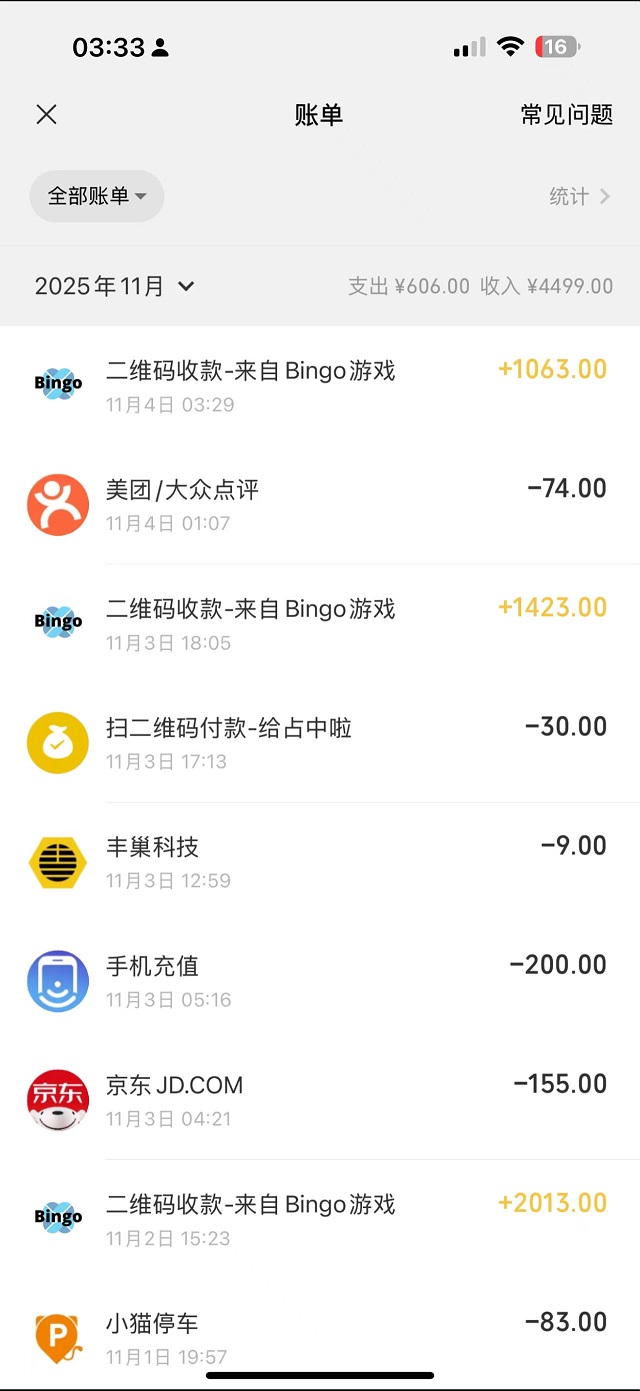Open 常见问题 help link
The height and width of the screenshot is (1391, 640).
(x=566, y=115)
